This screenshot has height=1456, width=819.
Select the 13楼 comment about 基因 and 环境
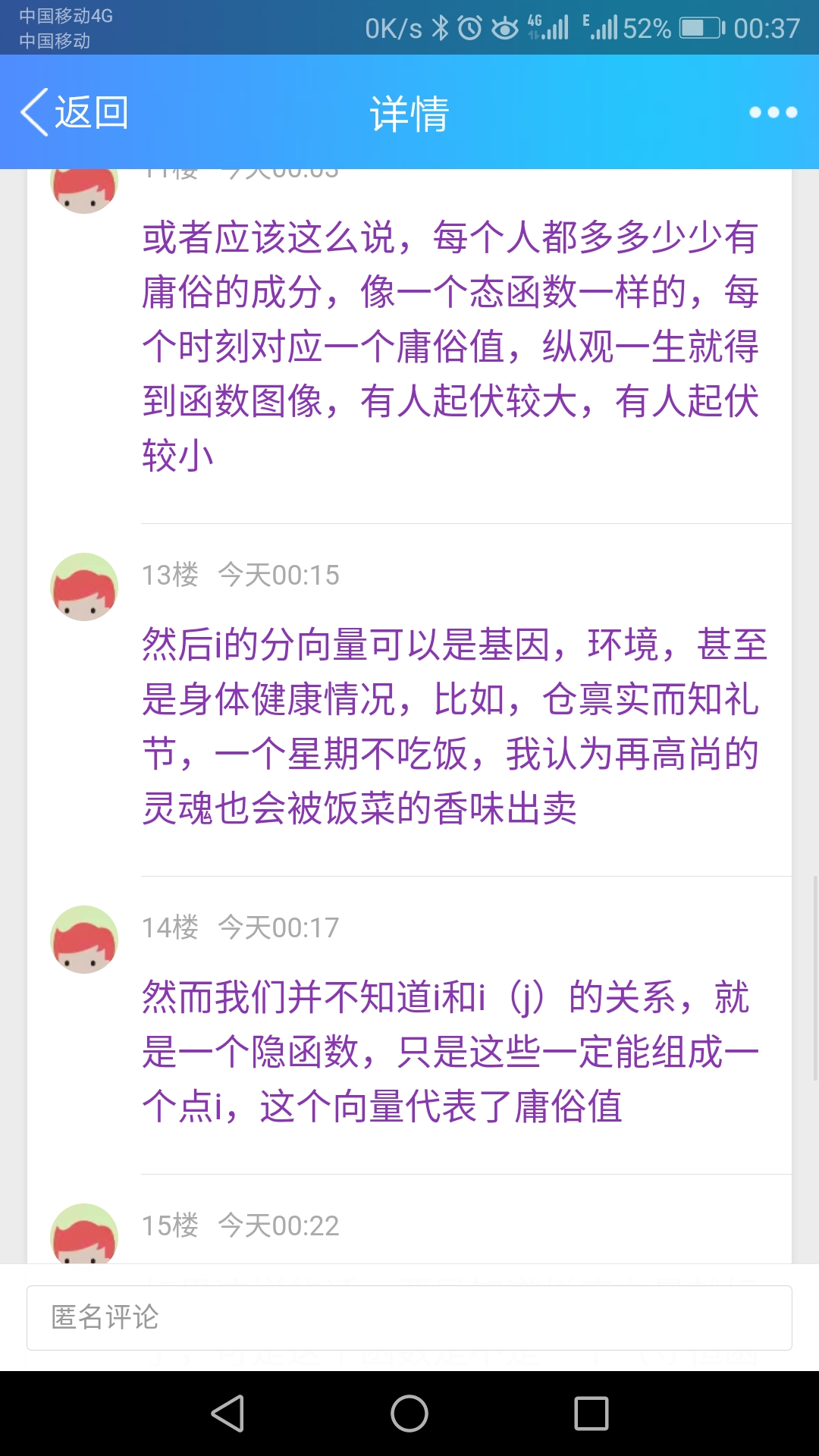[453, 726]
